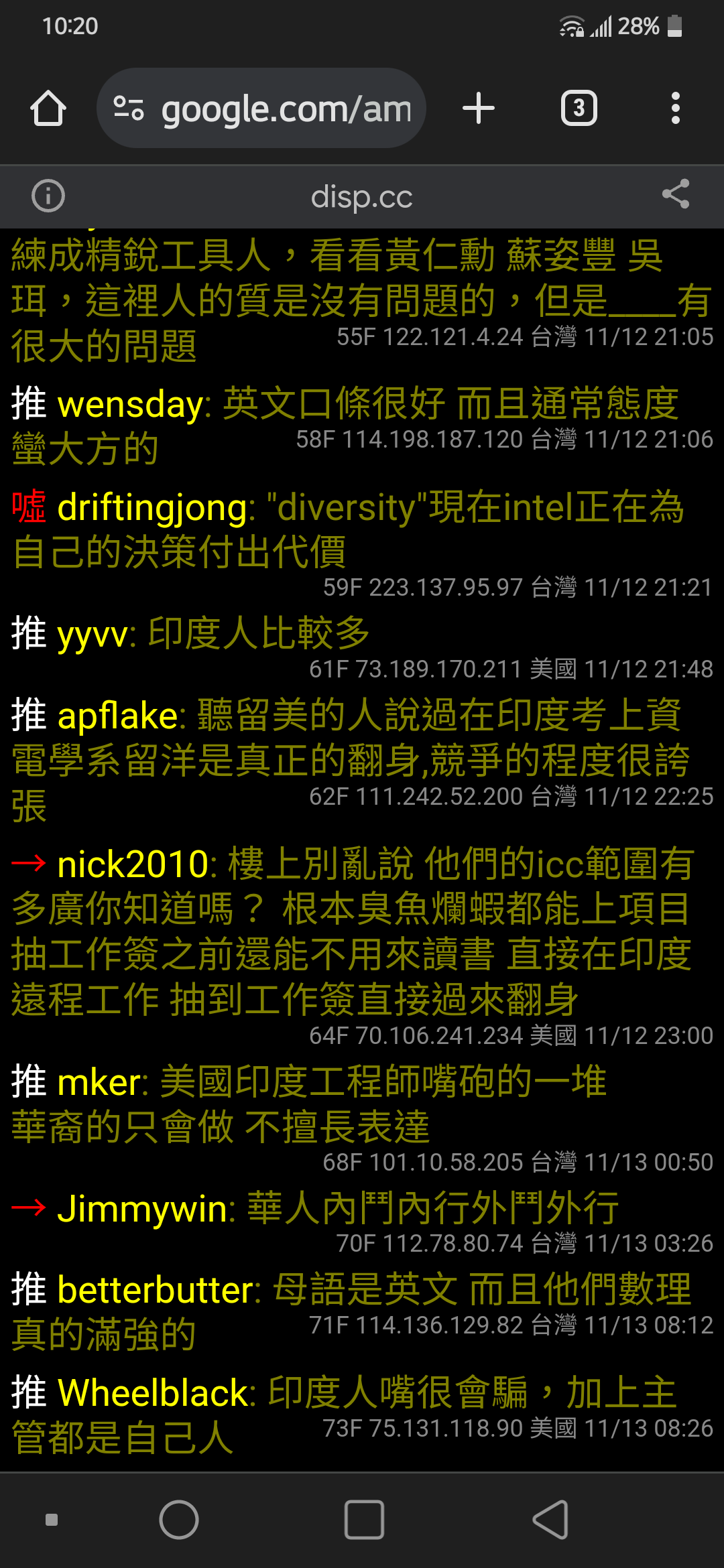Open the tab switcher showing 3 tabs
The height and width of the screenshot is (1568, 724).
579,109
